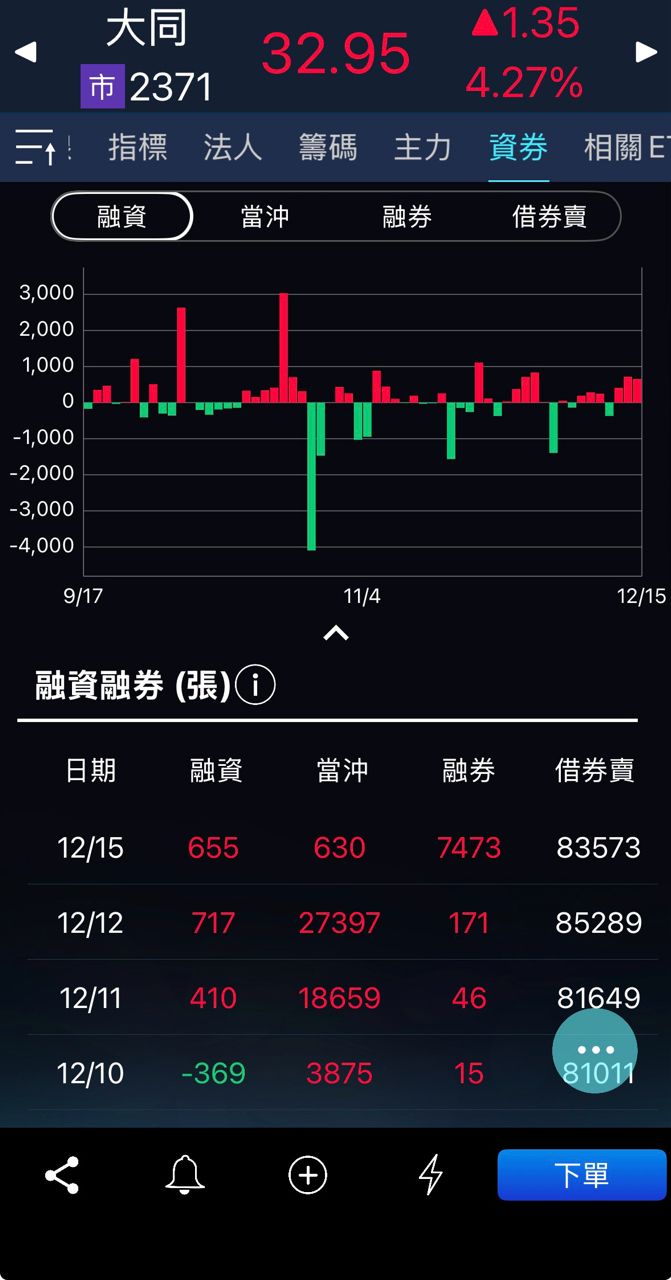Select the 資券 tab
671x1280 pixels.
(x=518, y=148)
